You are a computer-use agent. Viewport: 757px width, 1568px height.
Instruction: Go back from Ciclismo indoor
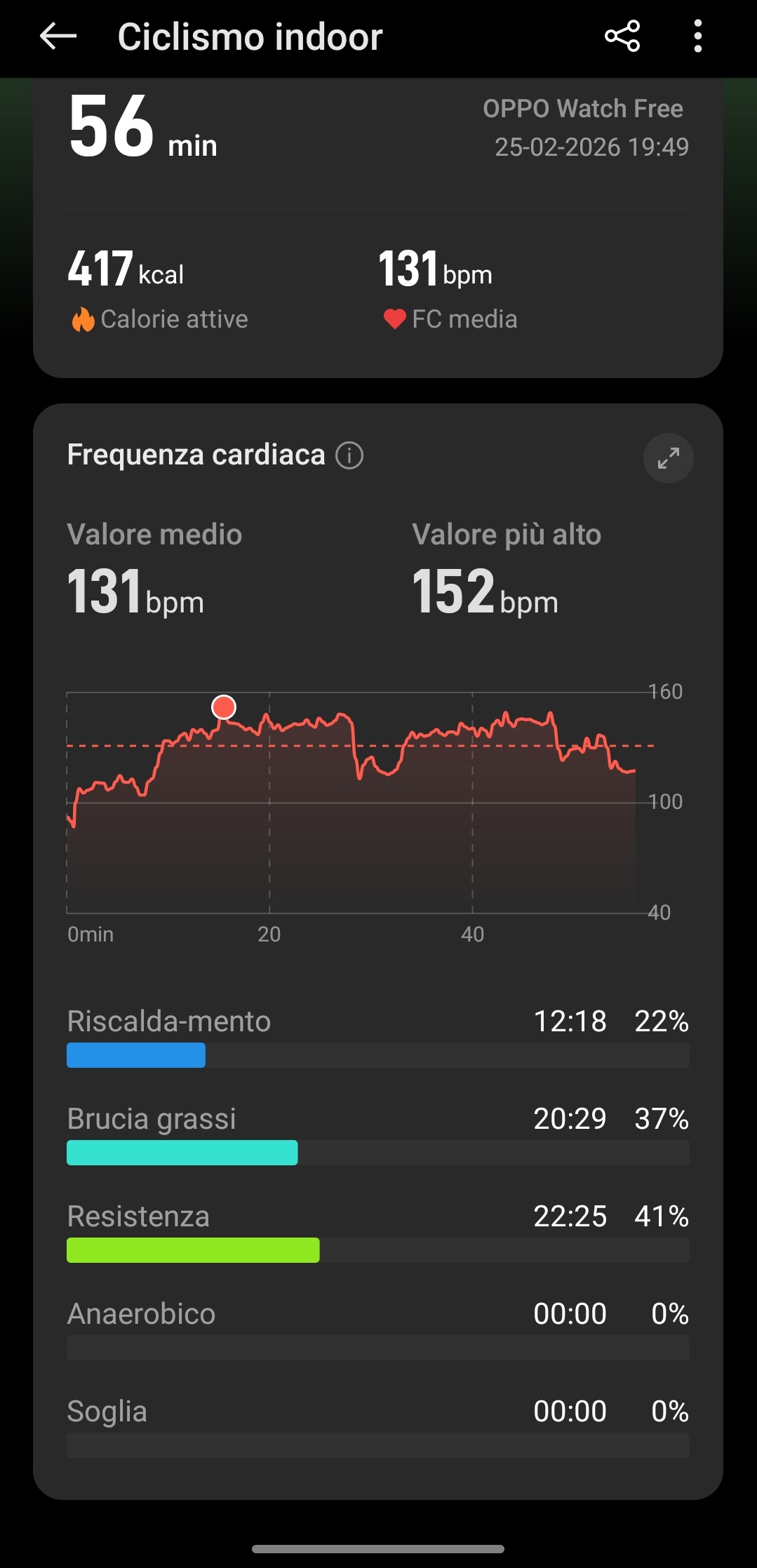click(58, 36)
